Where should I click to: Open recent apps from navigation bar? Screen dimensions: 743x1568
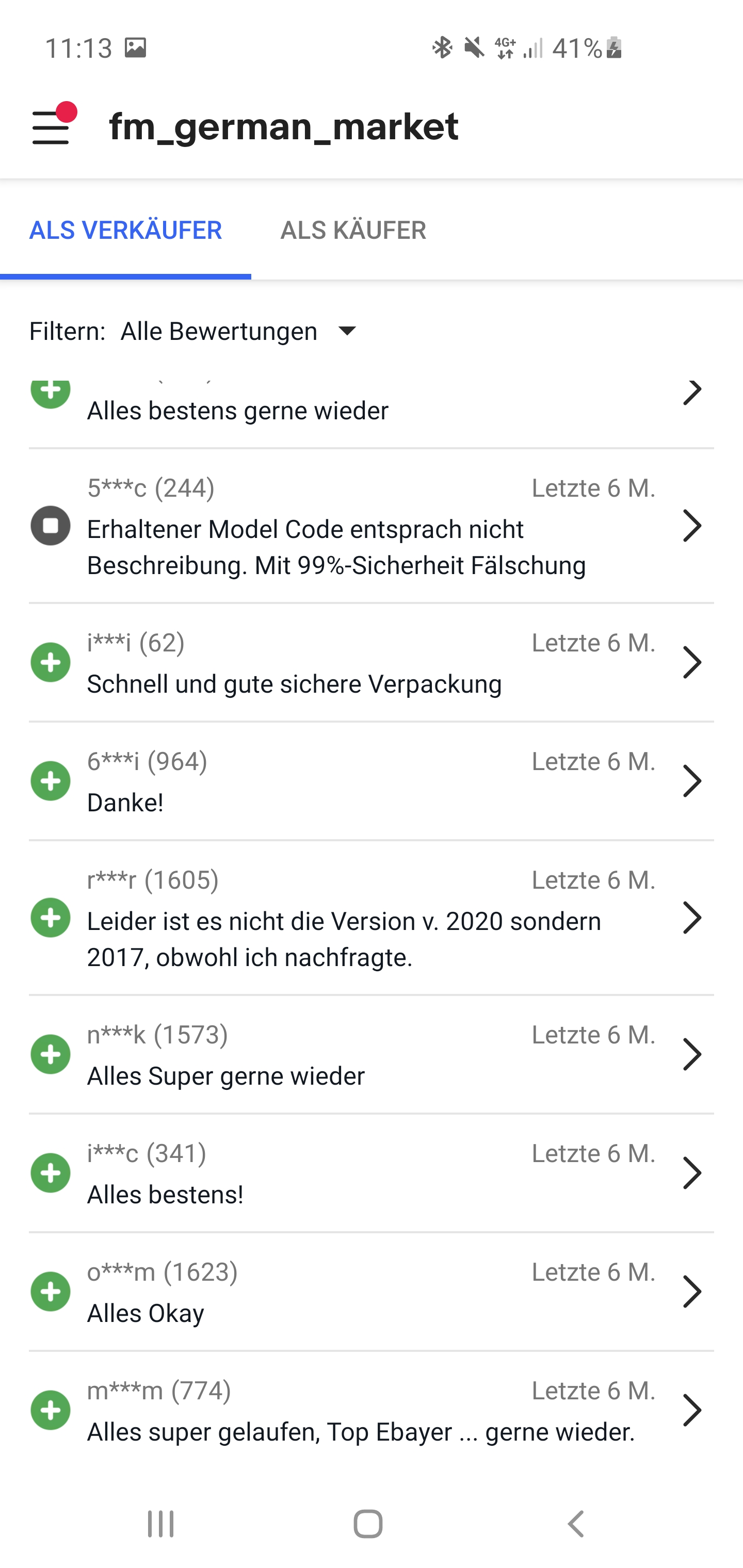tap(161, 1524)
